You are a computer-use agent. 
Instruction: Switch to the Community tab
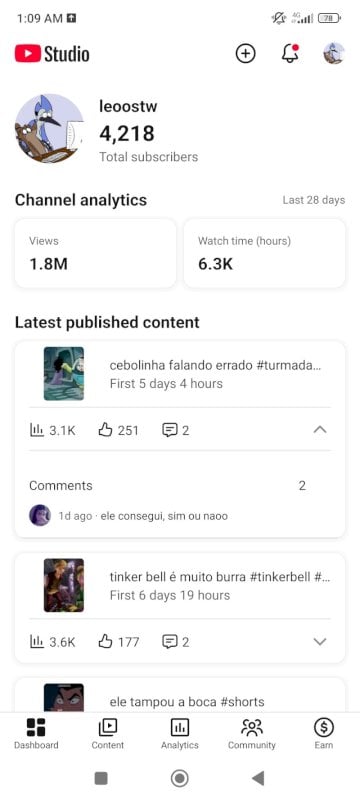251,734
